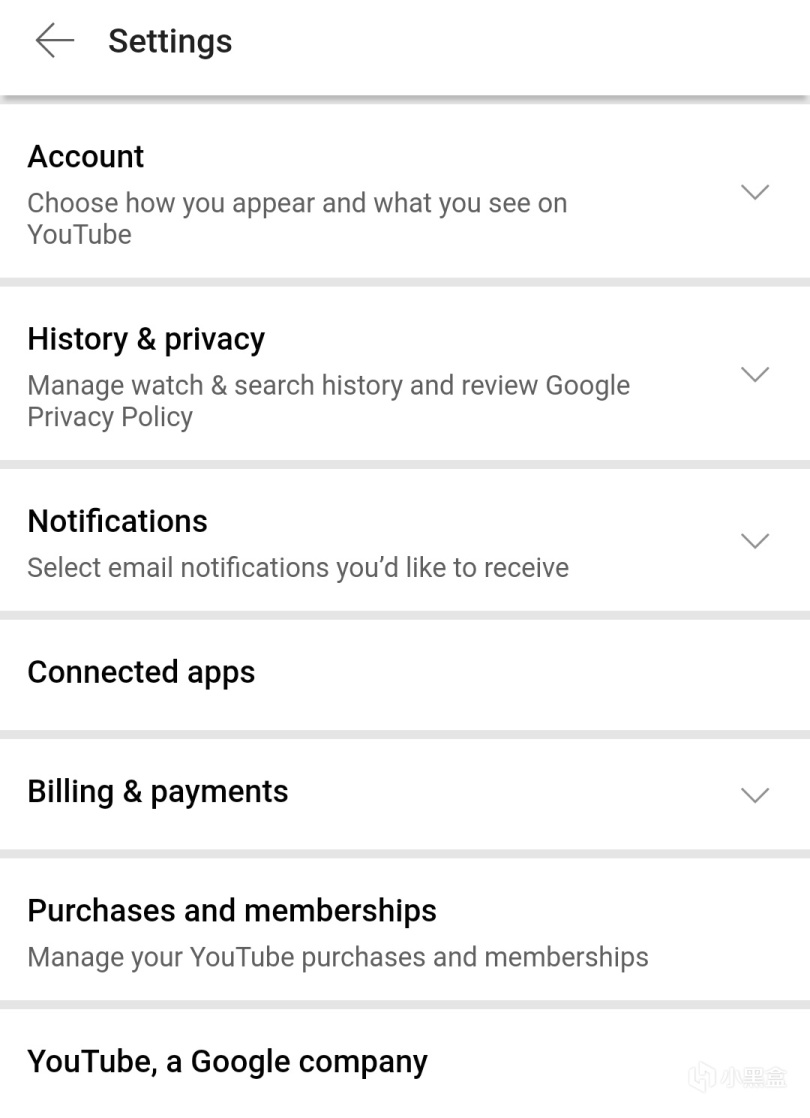The height and width of the screenshot is (1118, 810).
Task: Open YouTube, a Google company
Action: (x=227, y=1062)
